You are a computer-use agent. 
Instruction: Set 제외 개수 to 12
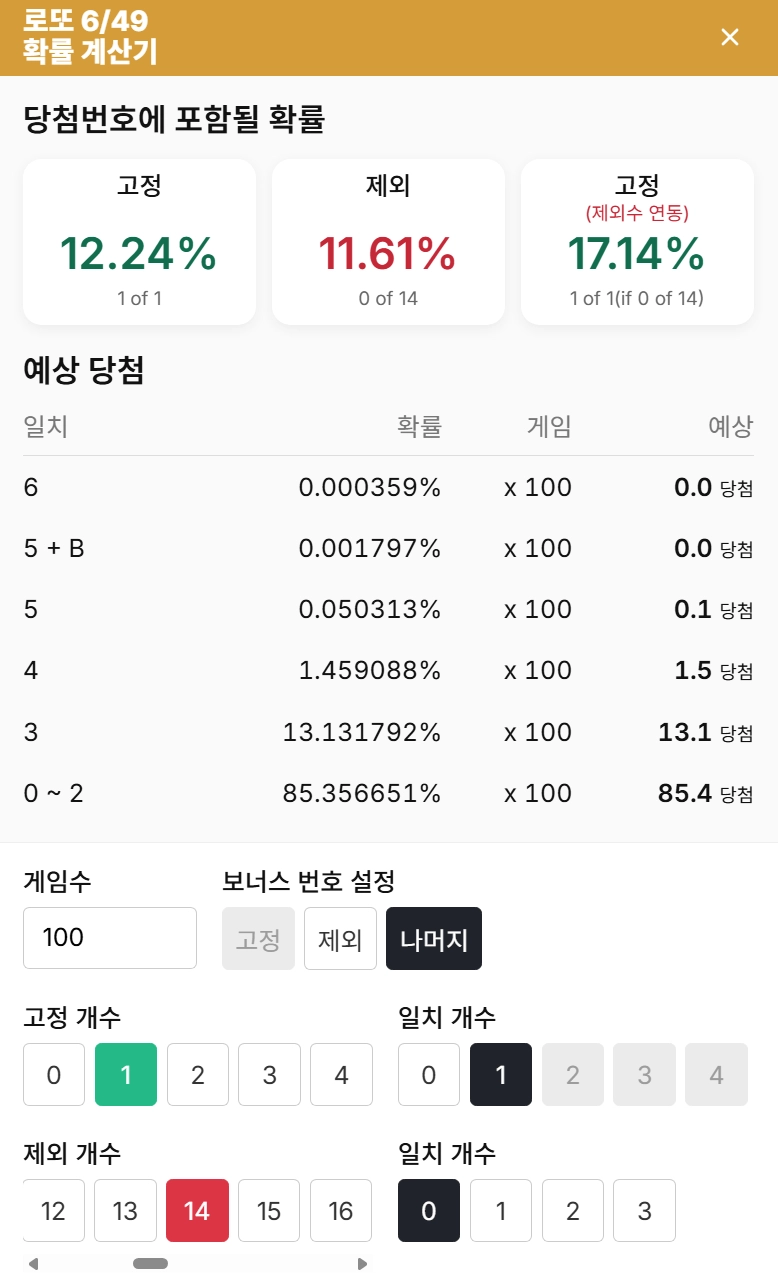pos(53,1210)
